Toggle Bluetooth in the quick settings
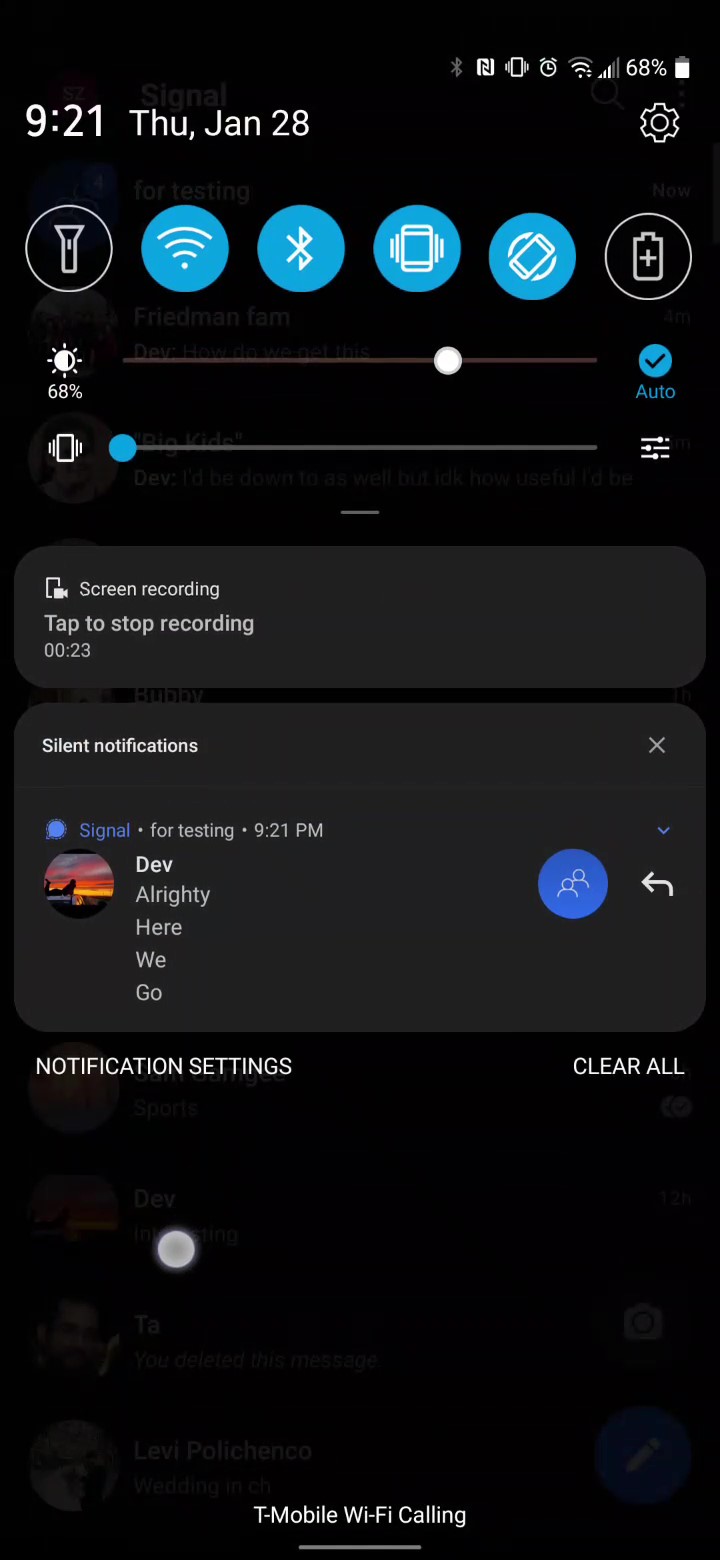 tap(300, 248)
